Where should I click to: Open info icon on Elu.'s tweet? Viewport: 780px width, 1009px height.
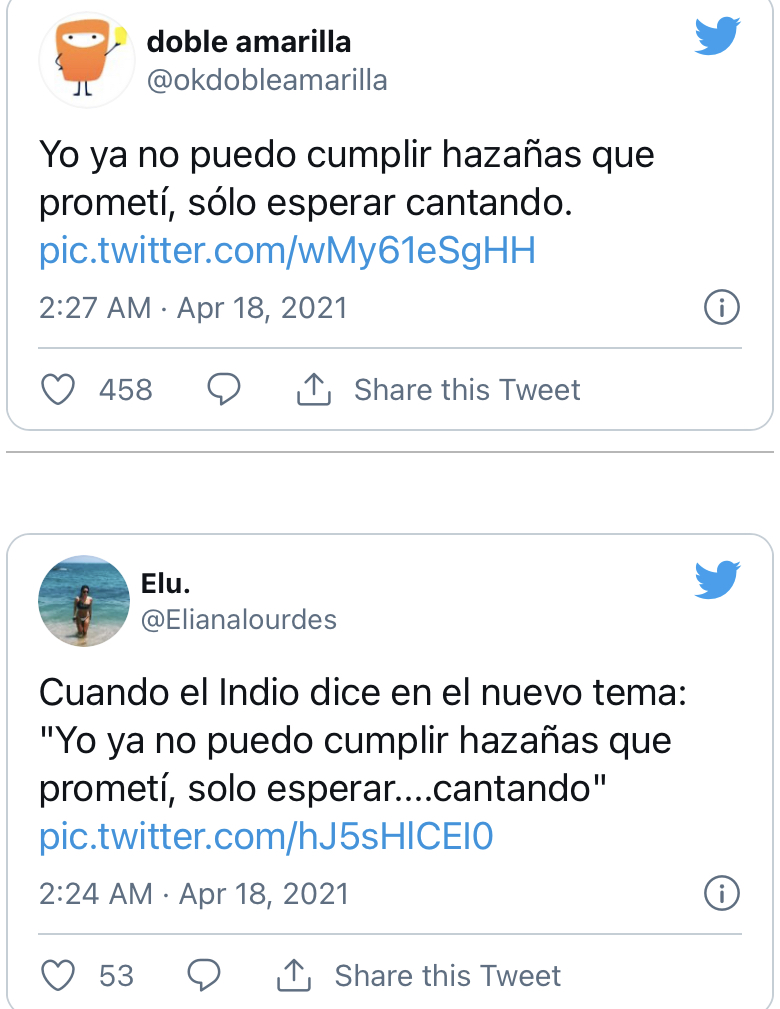[x=722, y=893]
